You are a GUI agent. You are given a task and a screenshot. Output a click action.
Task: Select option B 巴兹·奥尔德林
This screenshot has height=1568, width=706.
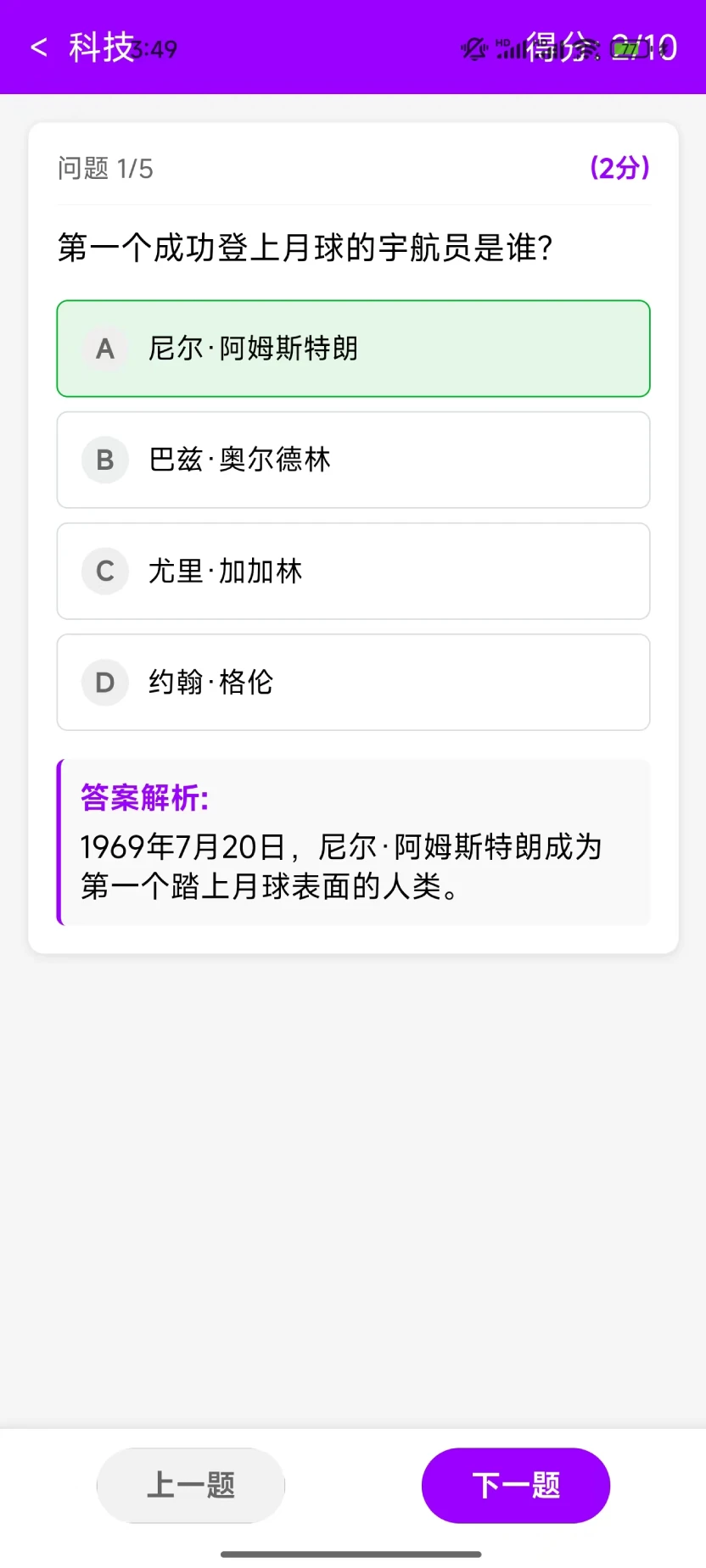353,460
